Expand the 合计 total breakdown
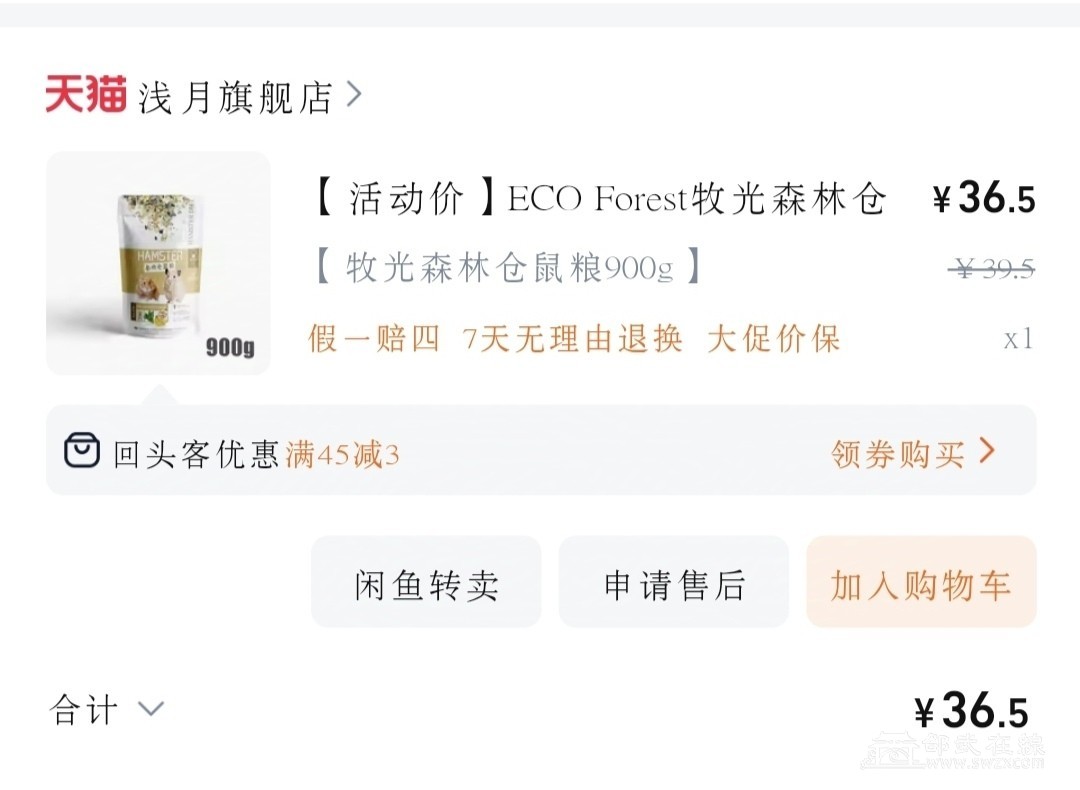Screen dimensions: 1080x790 [x=105, y=710]
